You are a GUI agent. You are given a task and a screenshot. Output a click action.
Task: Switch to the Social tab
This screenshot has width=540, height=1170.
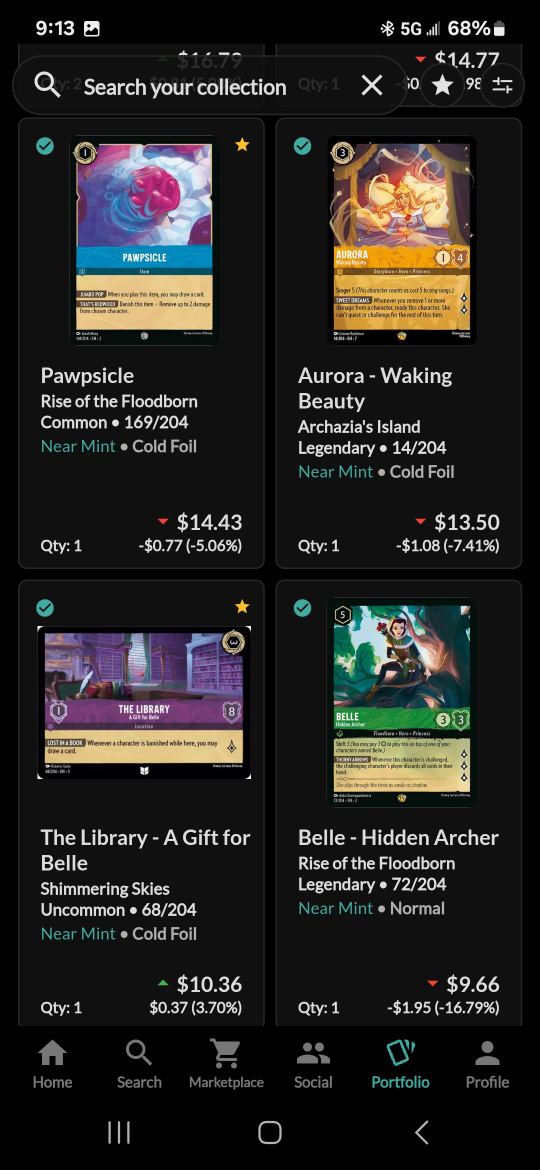[x=313, y=1064]
